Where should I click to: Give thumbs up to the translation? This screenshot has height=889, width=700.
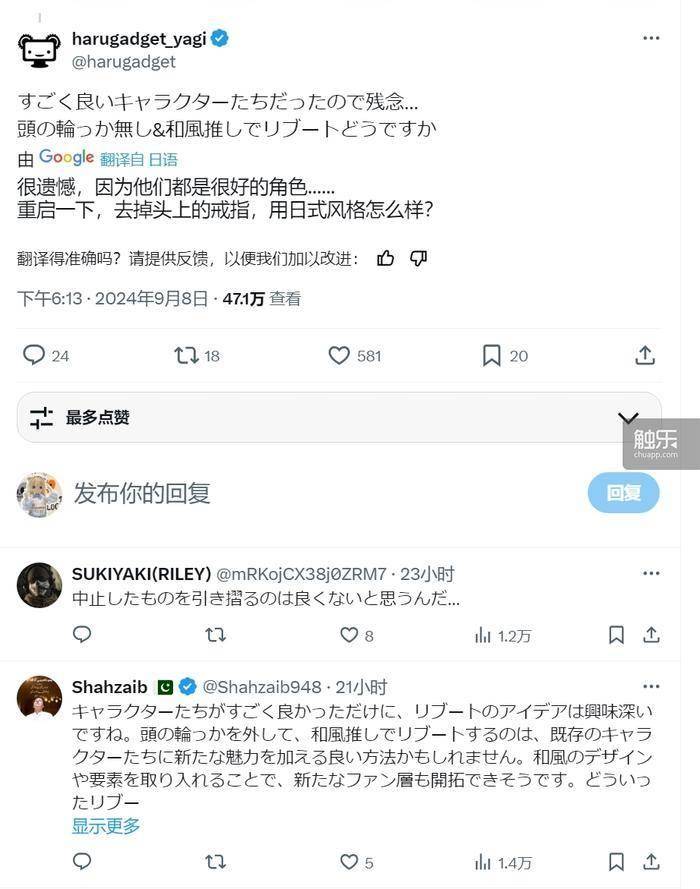[x=386, y=258]
